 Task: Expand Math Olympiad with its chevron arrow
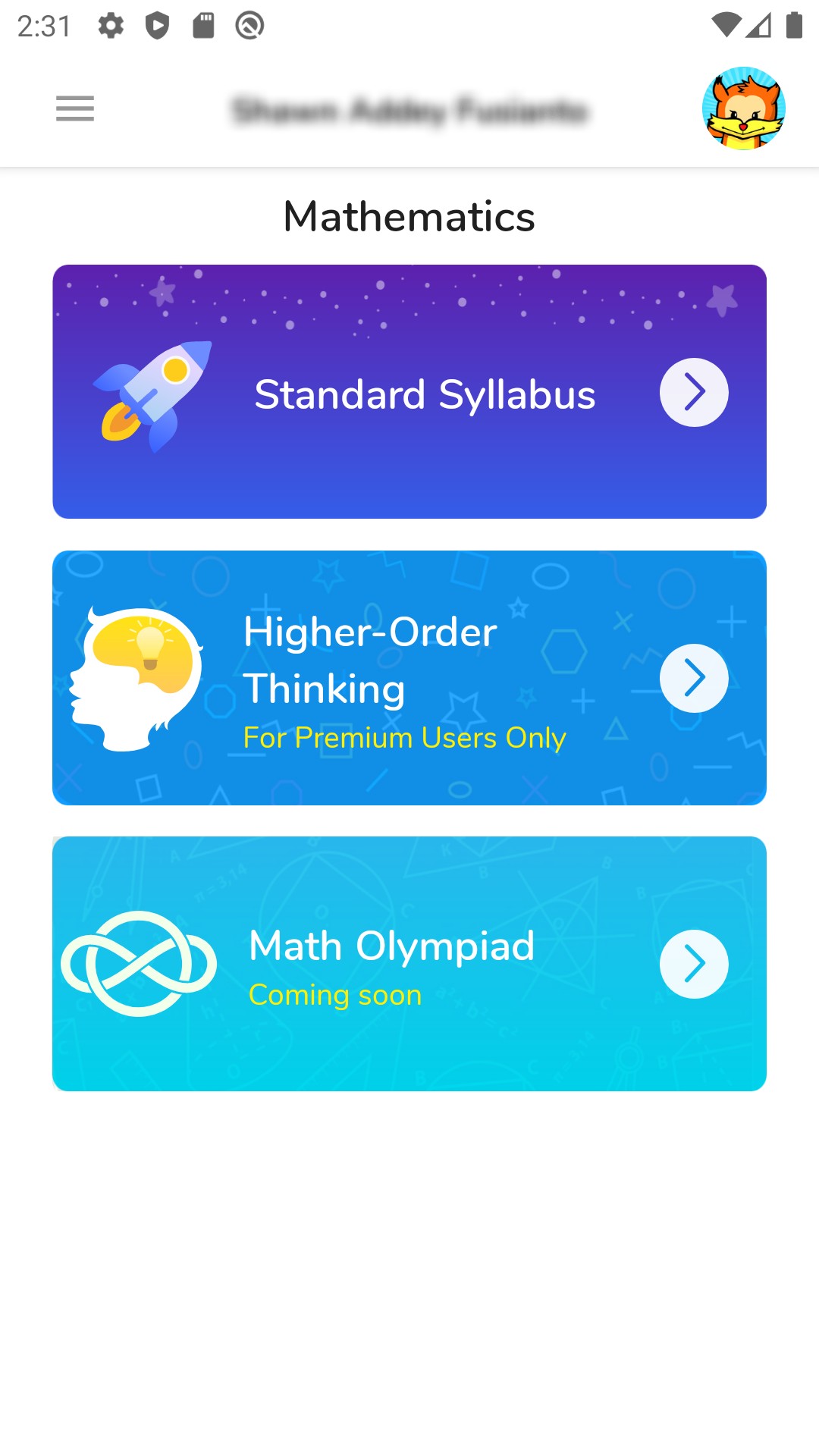[x=694, y=964]
